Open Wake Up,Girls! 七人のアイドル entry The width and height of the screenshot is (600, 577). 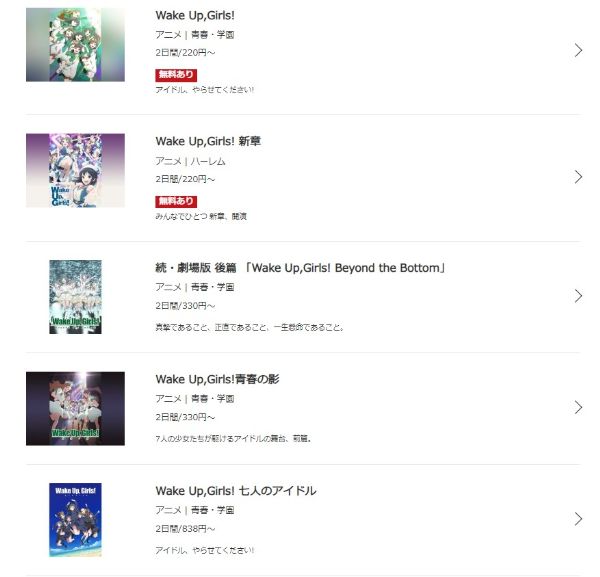point(236,491)
